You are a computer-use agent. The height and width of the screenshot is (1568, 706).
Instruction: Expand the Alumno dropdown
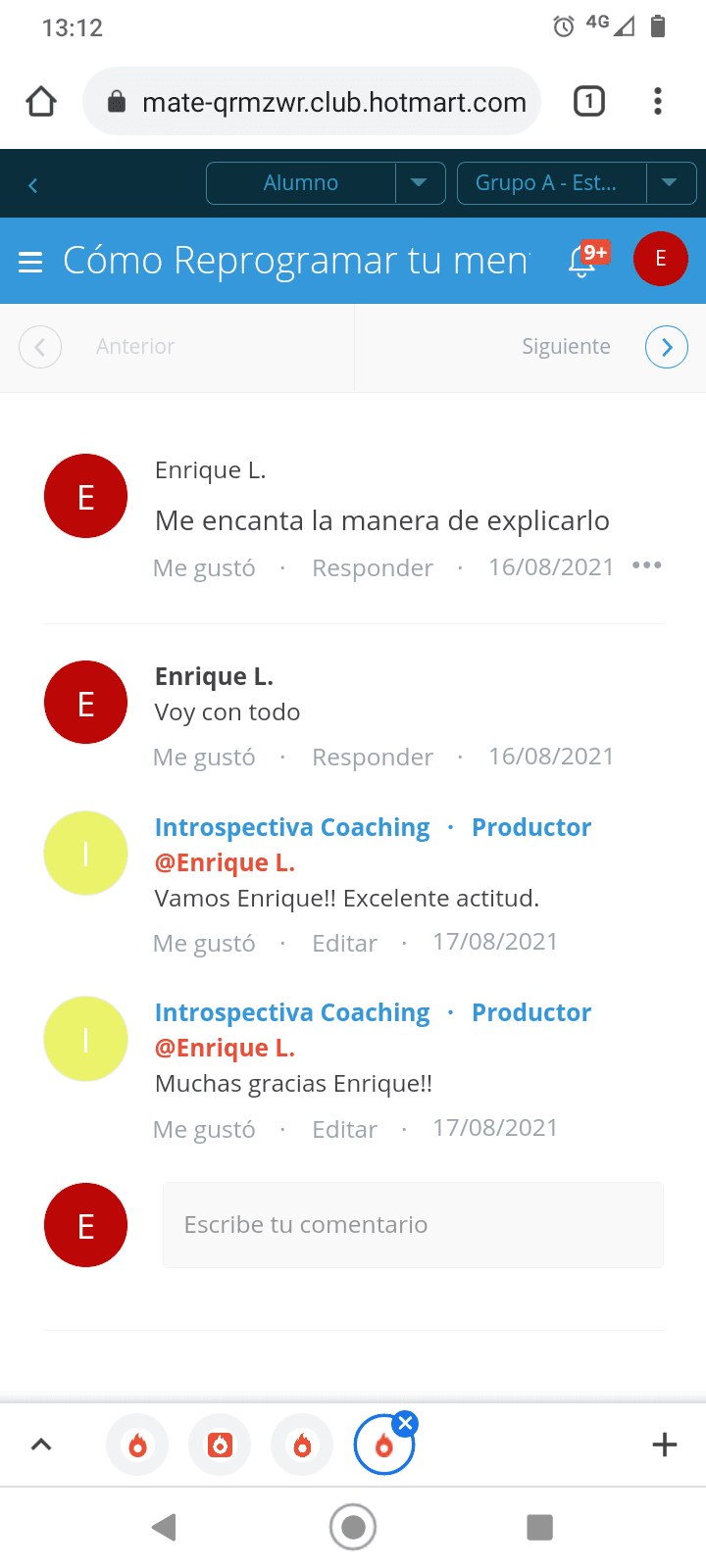(420, 183)
